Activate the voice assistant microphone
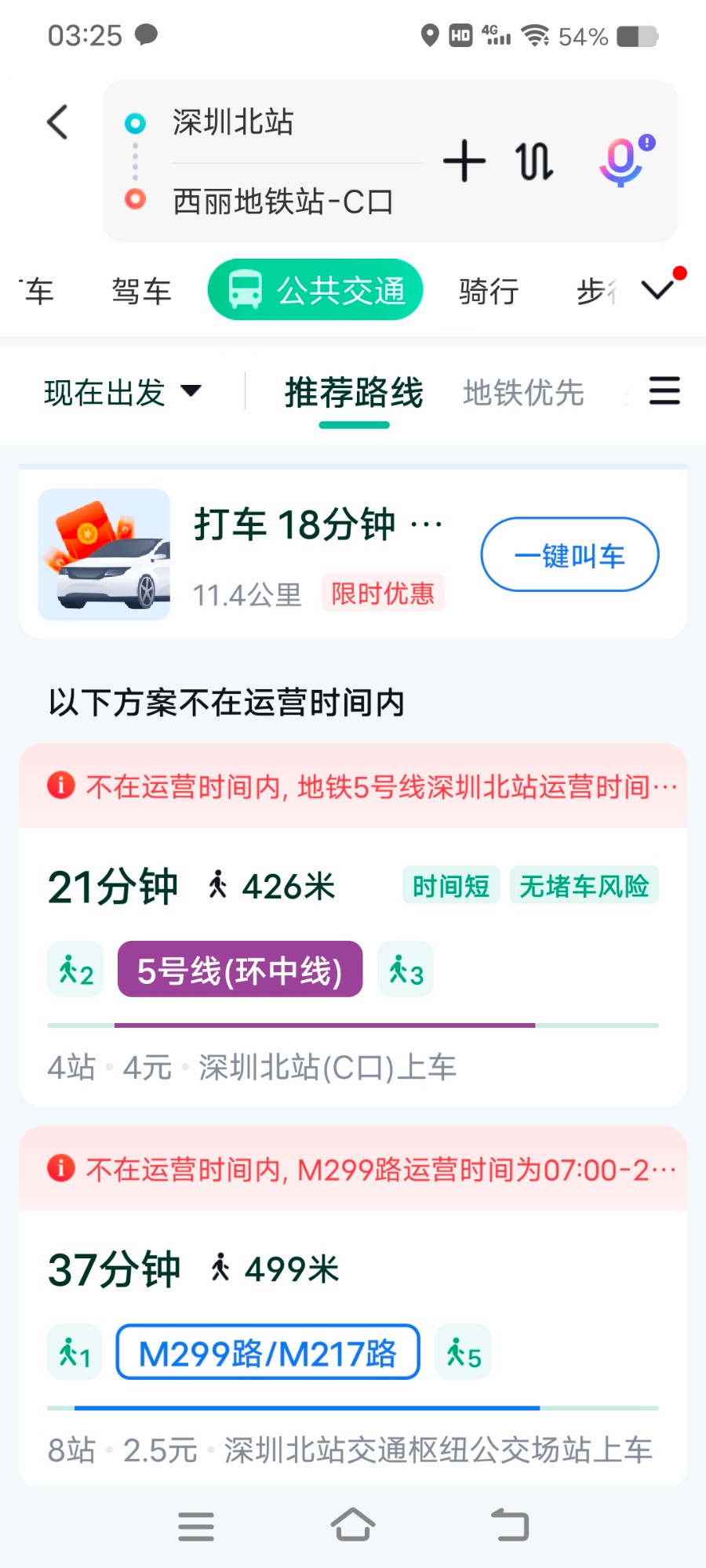 coord(623,162)
